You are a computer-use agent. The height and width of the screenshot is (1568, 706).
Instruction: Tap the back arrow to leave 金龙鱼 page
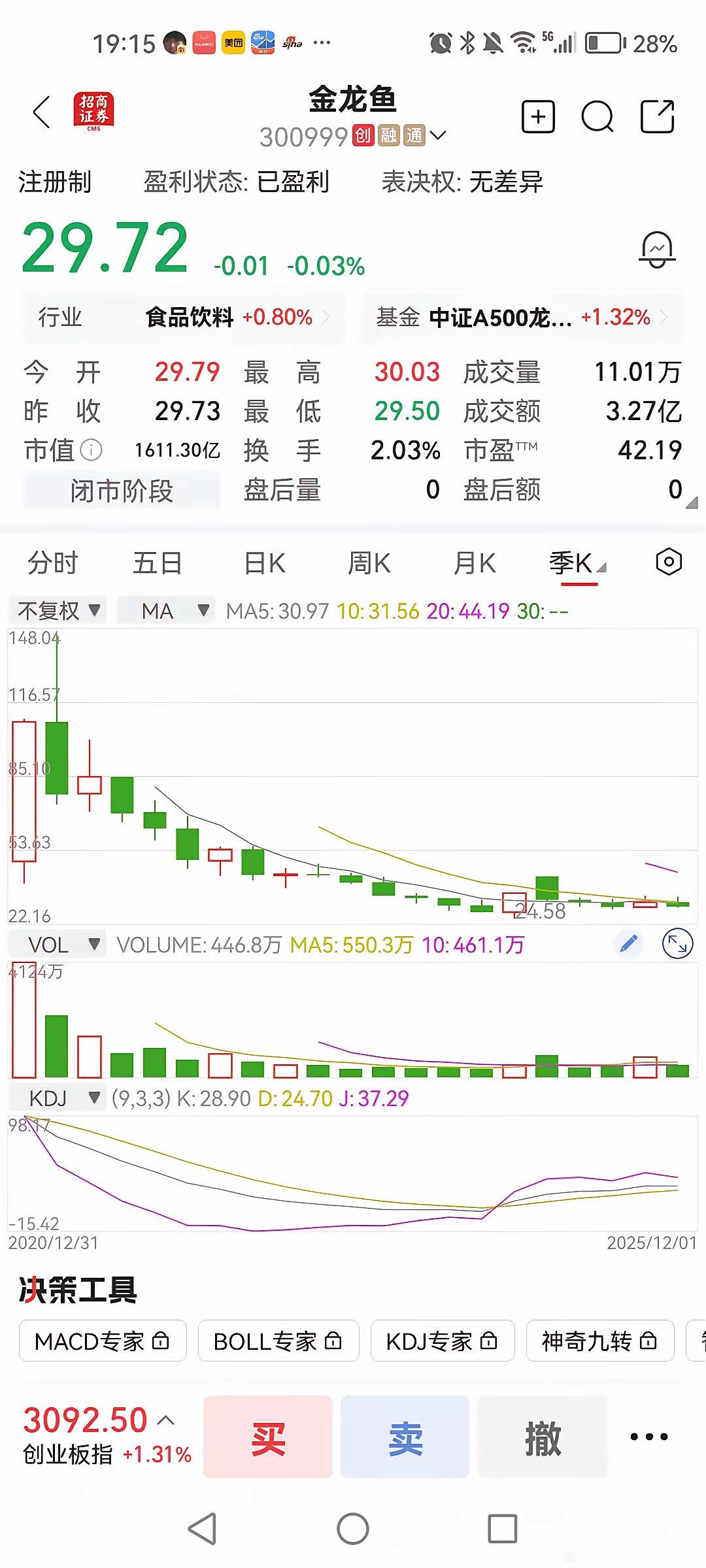[41, 111]
